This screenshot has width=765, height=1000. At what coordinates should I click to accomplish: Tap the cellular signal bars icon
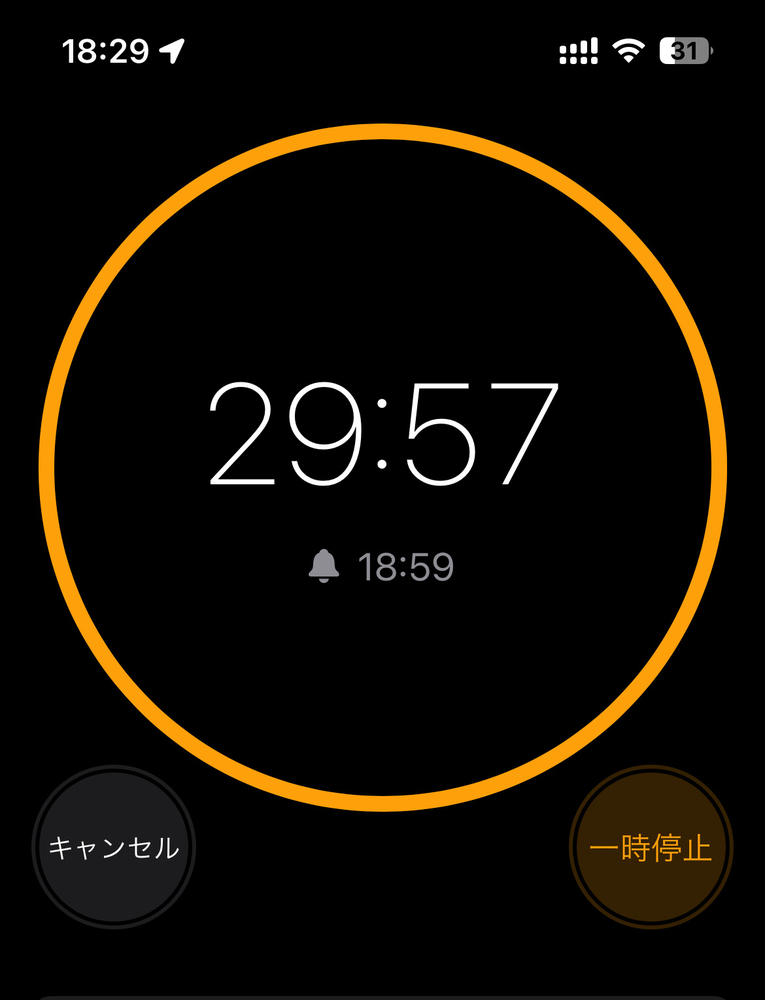pyautogui.click(x=577, y=49)
